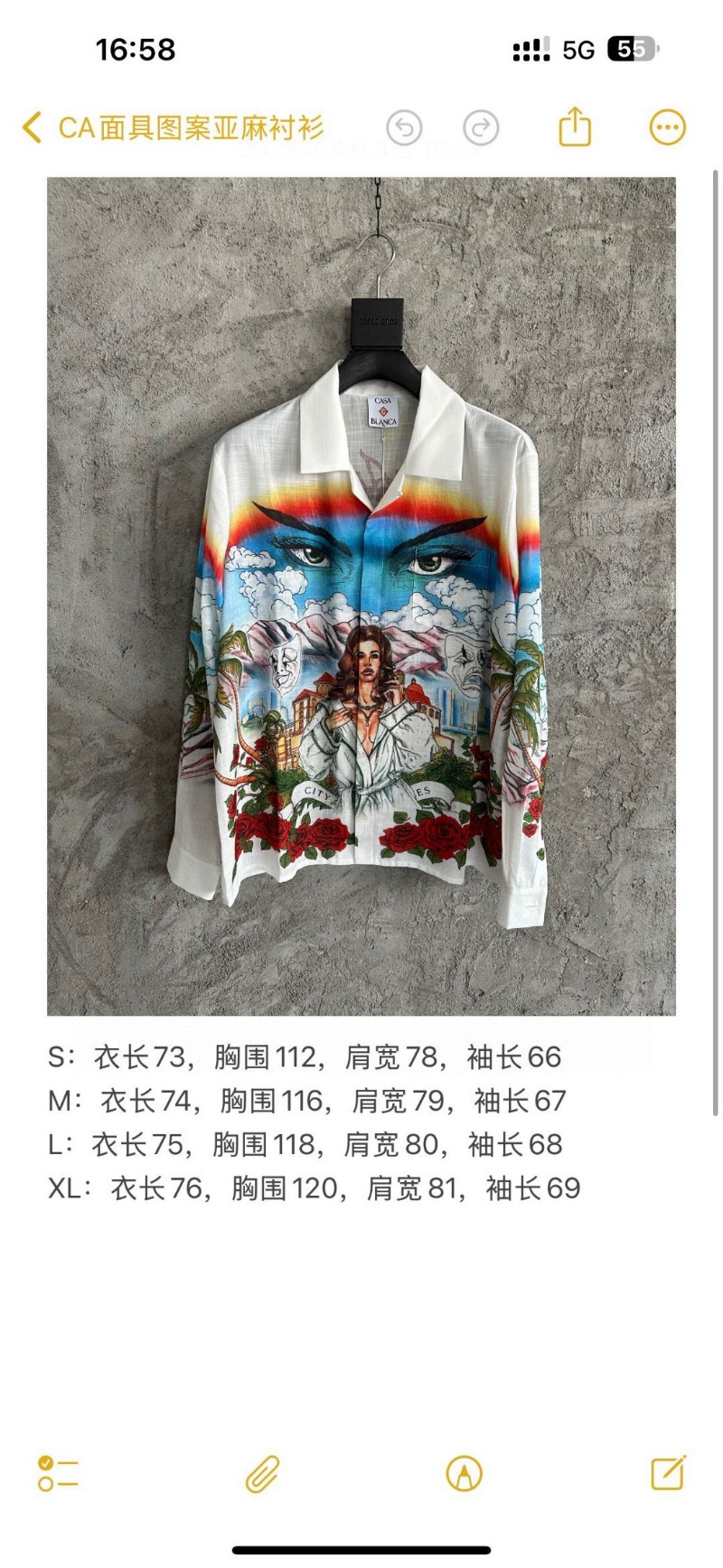Compose a new note
The image size is (723, 1568).
click(x=668, y=1473)
